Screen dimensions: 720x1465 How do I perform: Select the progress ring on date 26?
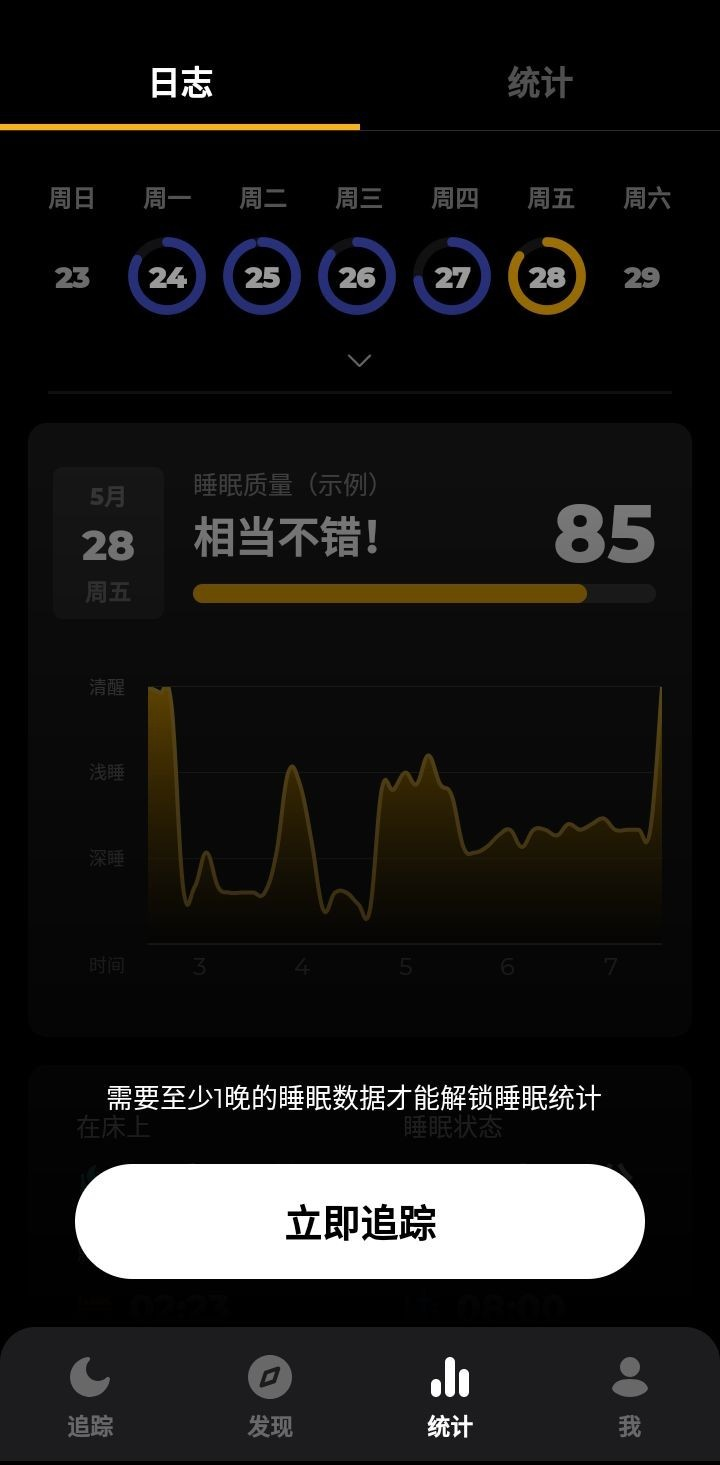[356, 277]
